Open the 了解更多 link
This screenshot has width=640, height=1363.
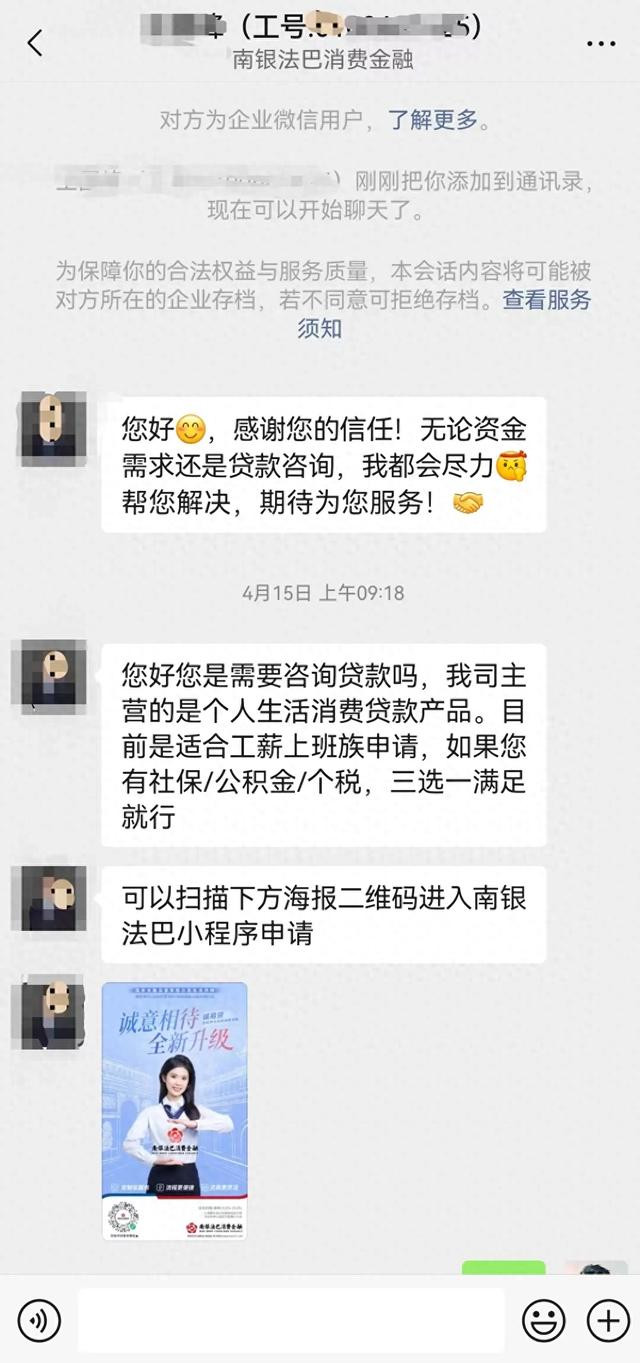433,121
